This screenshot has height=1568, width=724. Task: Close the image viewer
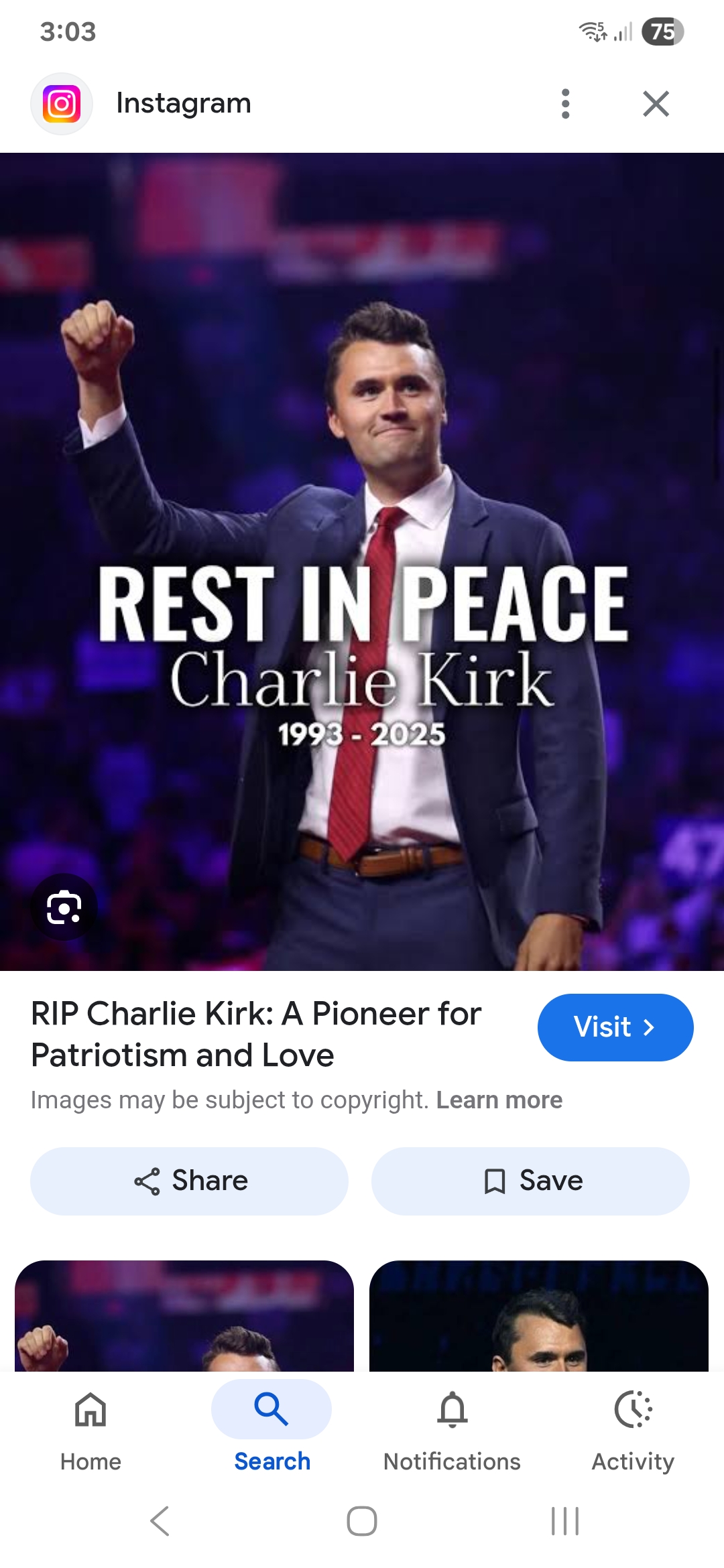pyautogui.click(x=656, y=104)
